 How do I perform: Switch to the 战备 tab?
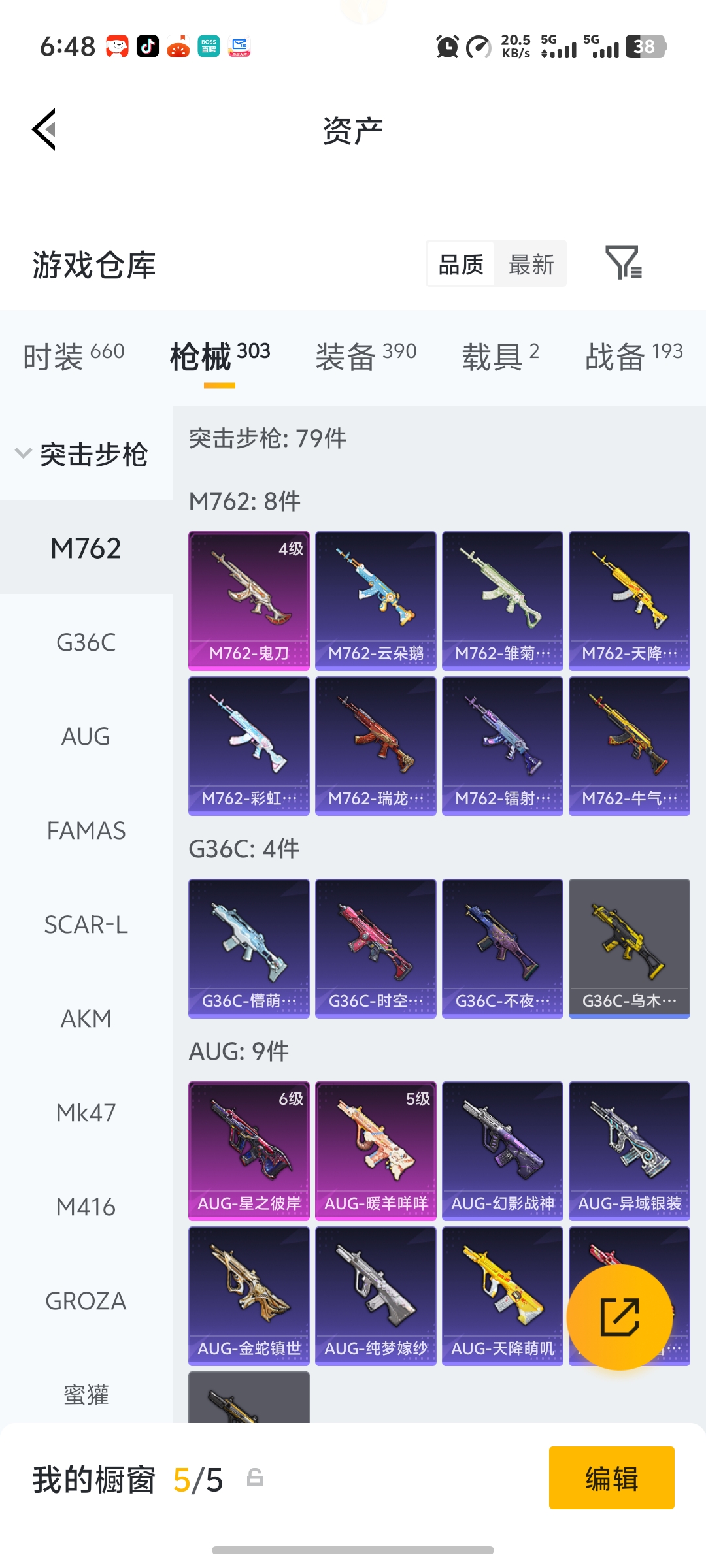(633, 356)
